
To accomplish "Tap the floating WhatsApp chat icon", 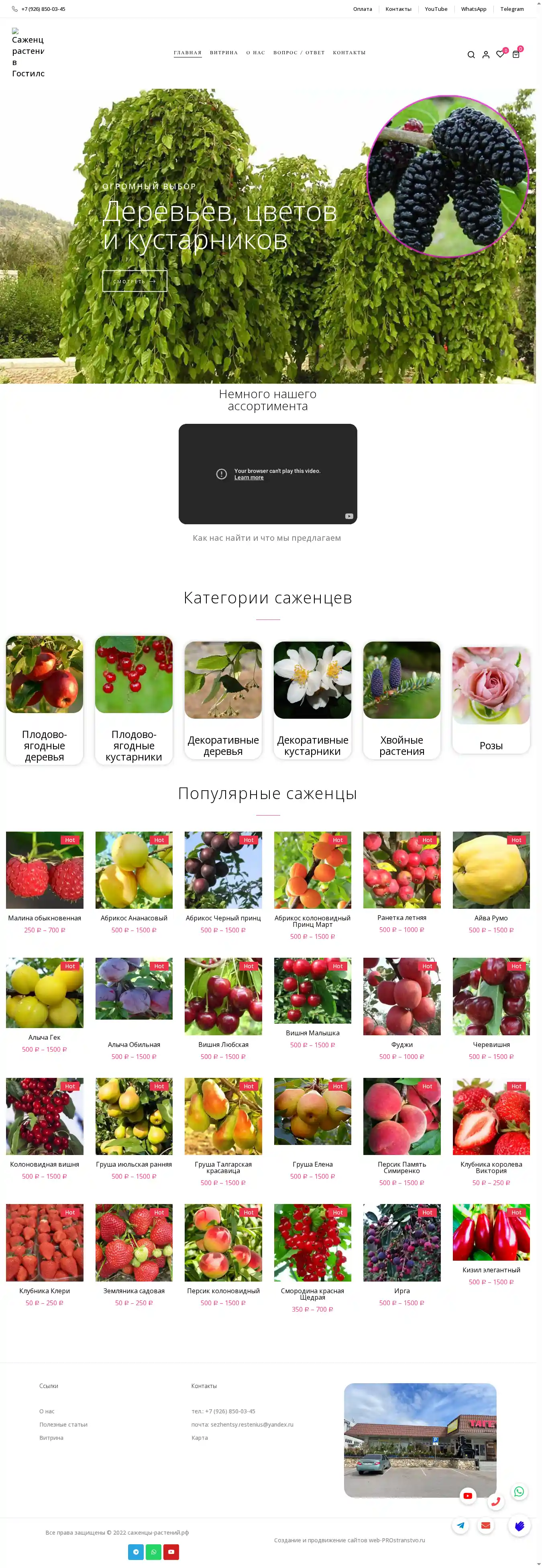I will pyautogui.click(x=519, y=1491).
